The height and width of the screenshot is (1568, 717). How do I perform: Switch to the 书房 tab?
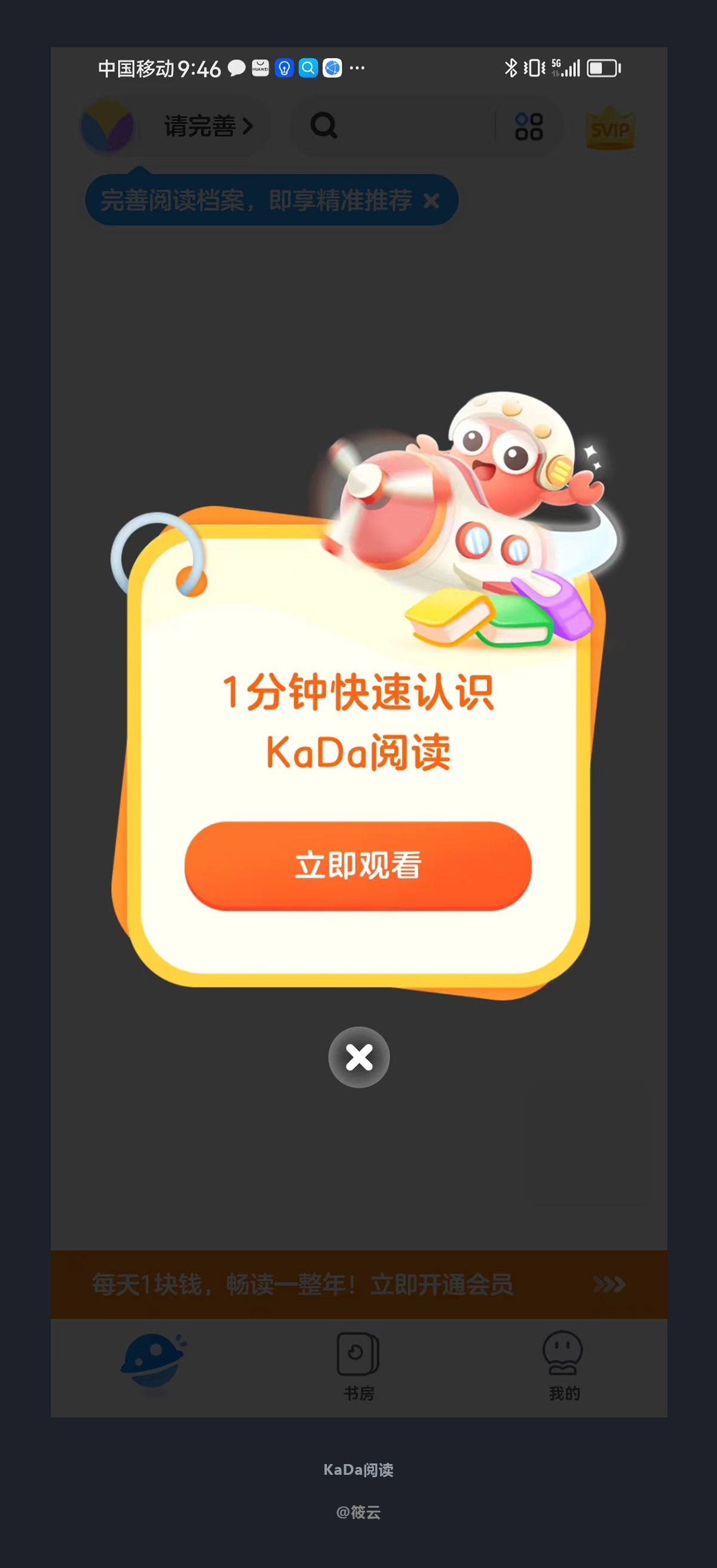(358, 1367)
